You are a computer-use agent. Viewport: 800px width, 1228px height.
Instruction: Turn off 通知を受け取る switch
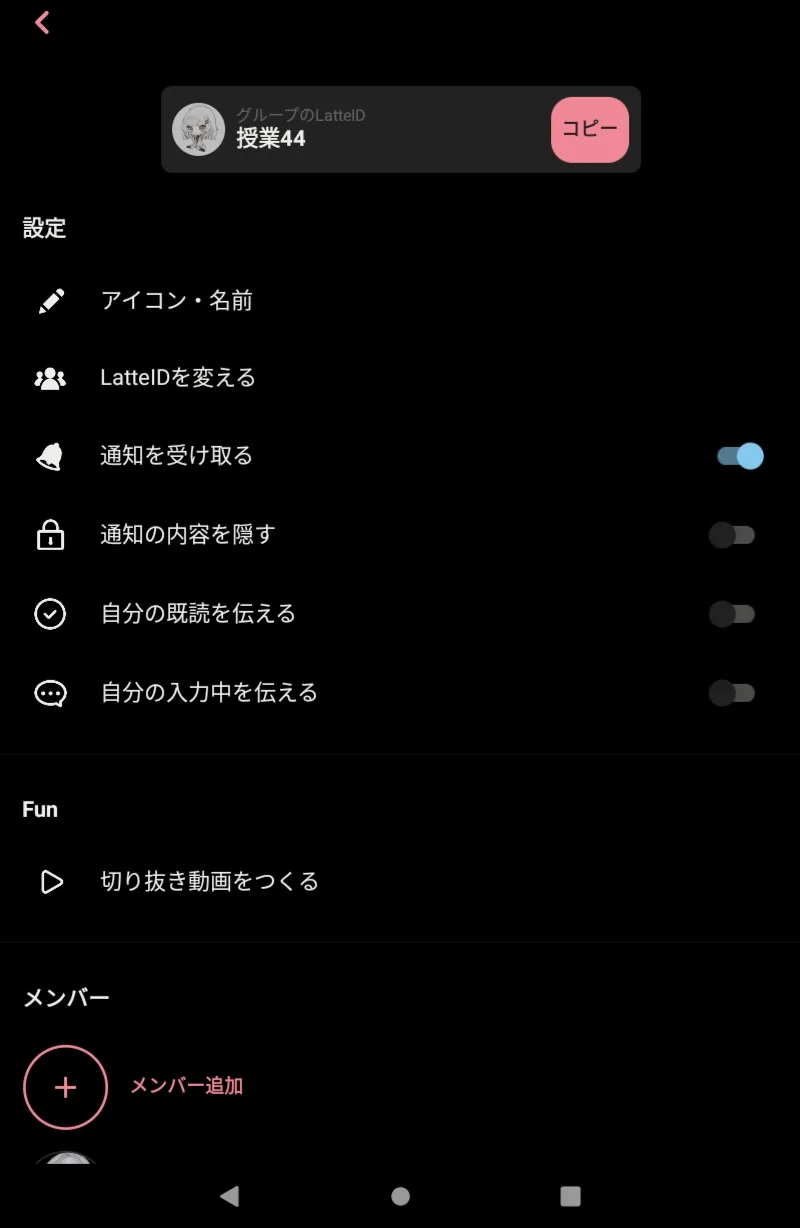pos(739,457)
